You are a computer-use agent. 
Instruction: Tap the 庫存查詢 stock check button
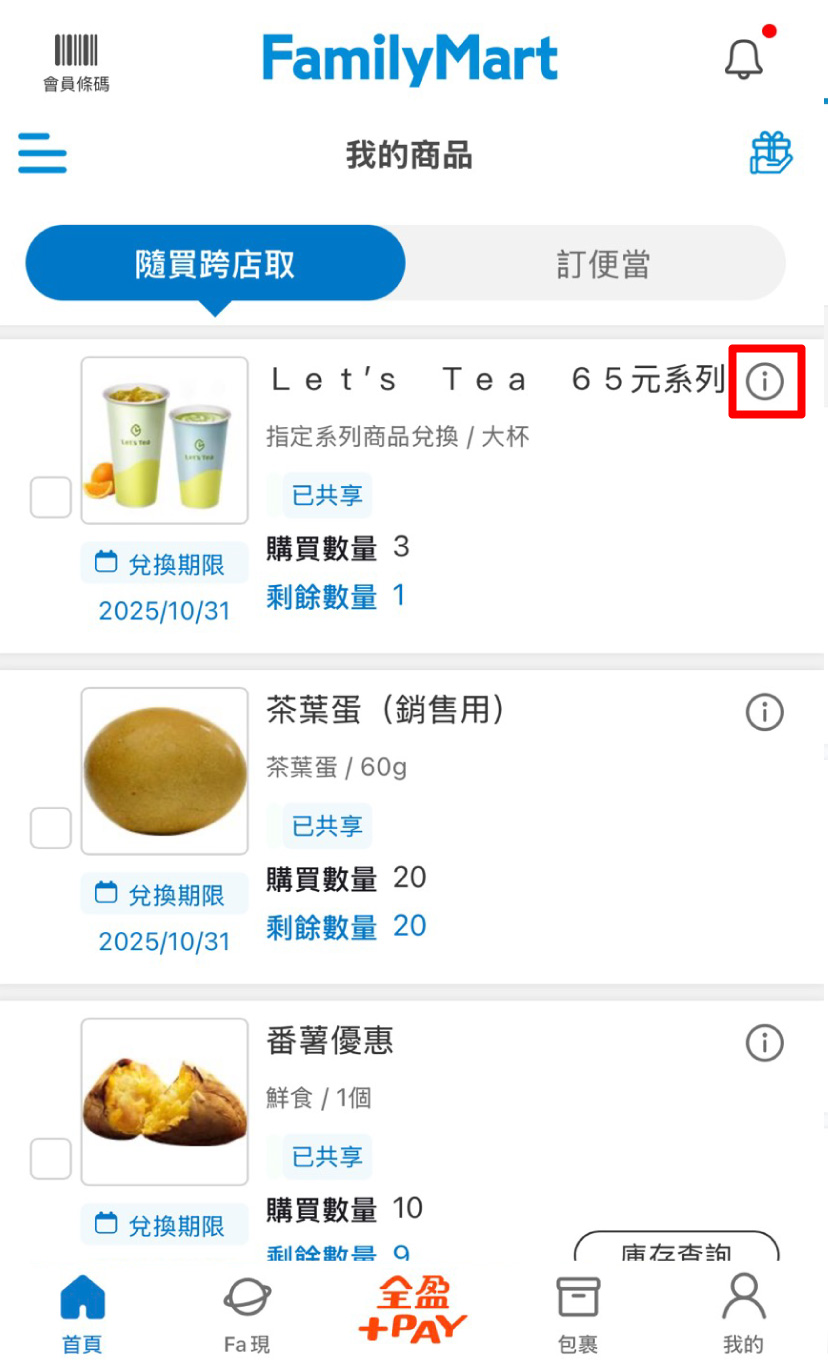click(676, 1249)
